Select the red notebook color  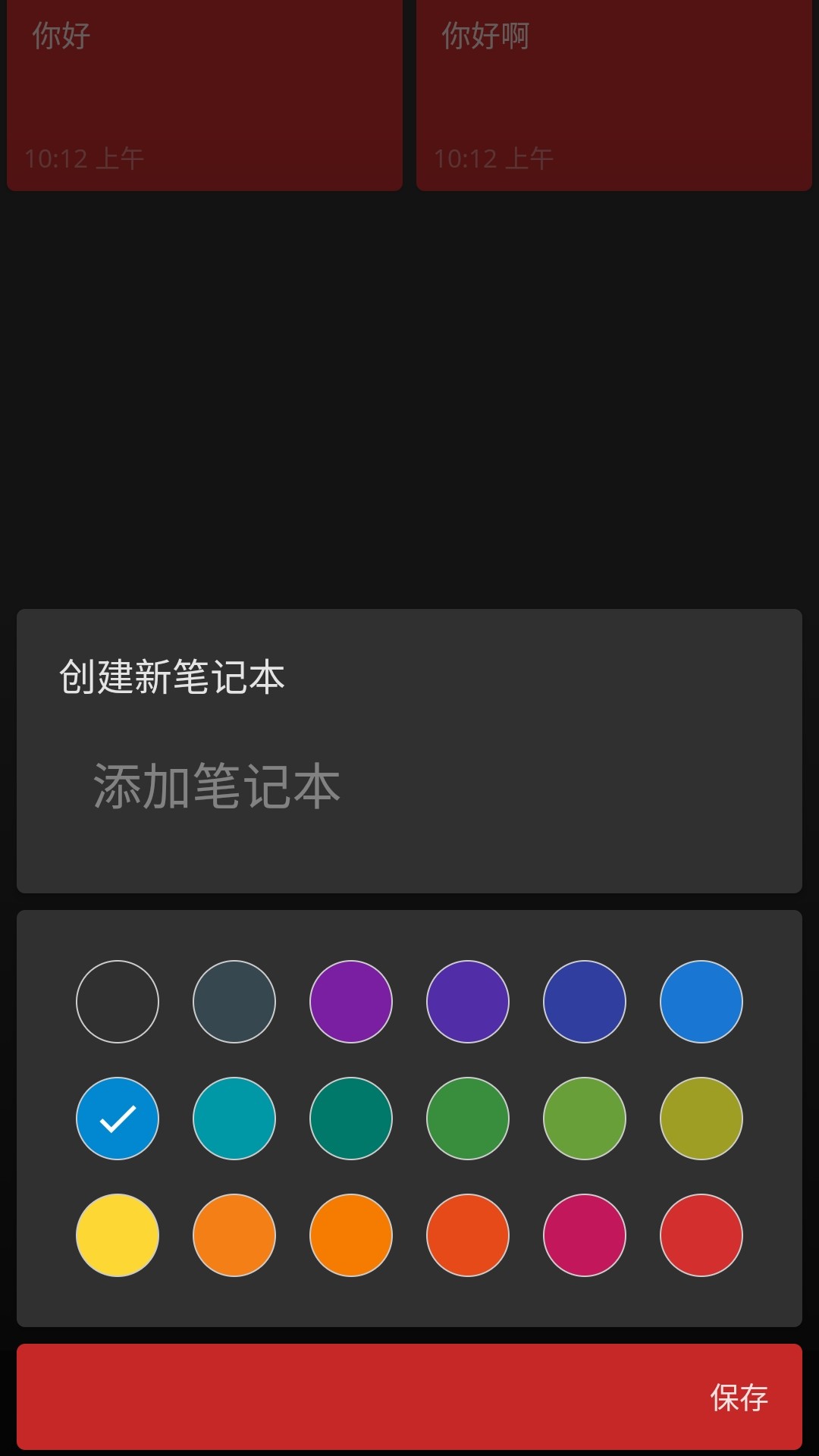[701, 1235]
